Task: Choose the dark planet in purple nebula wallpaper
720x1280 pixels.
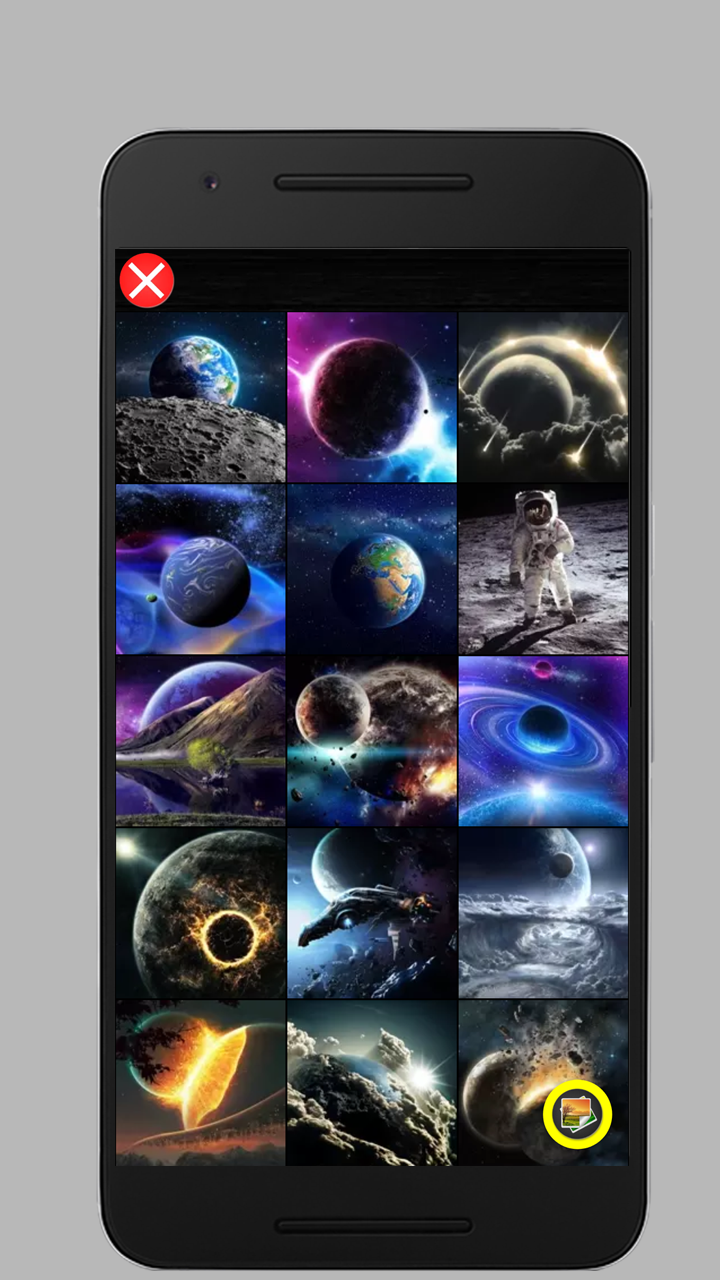Action: (372, 397)
